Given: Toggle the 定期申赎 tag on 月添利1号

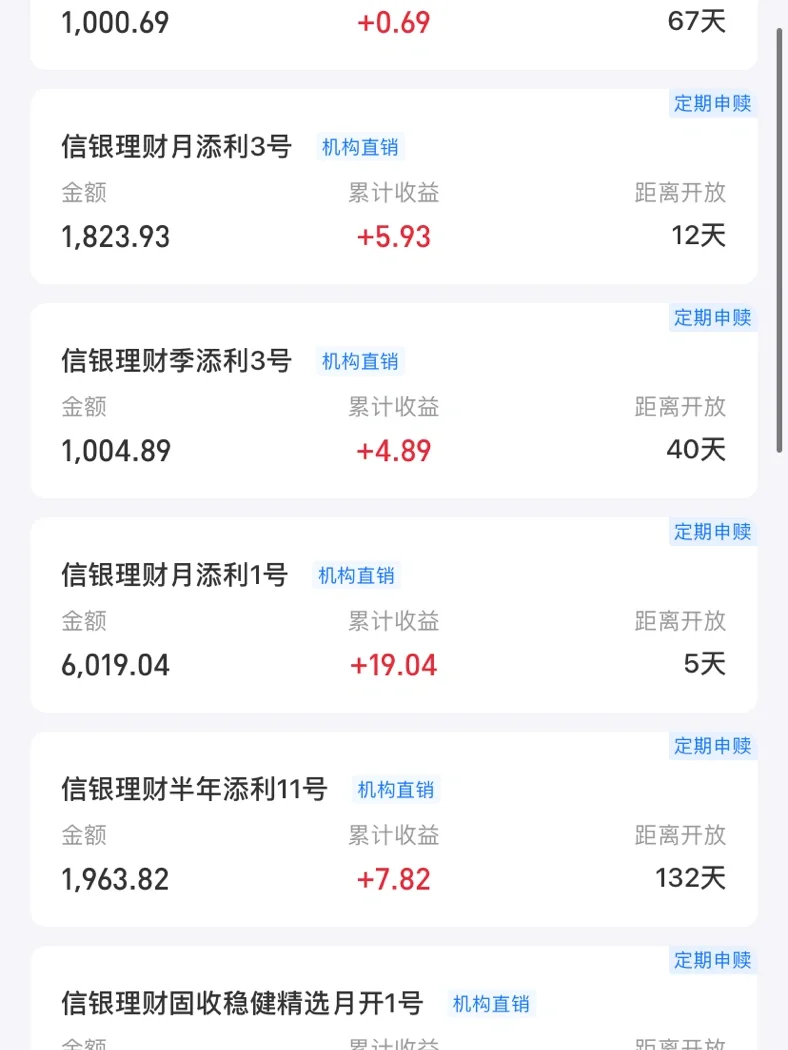Looking at the screenshot, I should click(712, 532).
